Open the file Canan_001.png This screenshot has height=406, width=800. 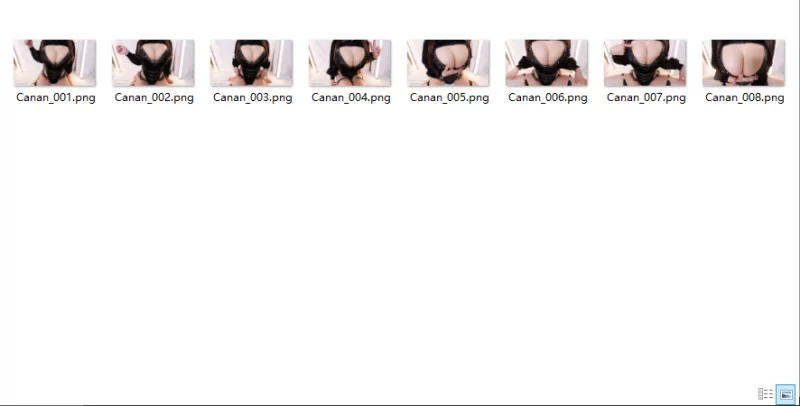pyautogui.click(x=55, y=64)
